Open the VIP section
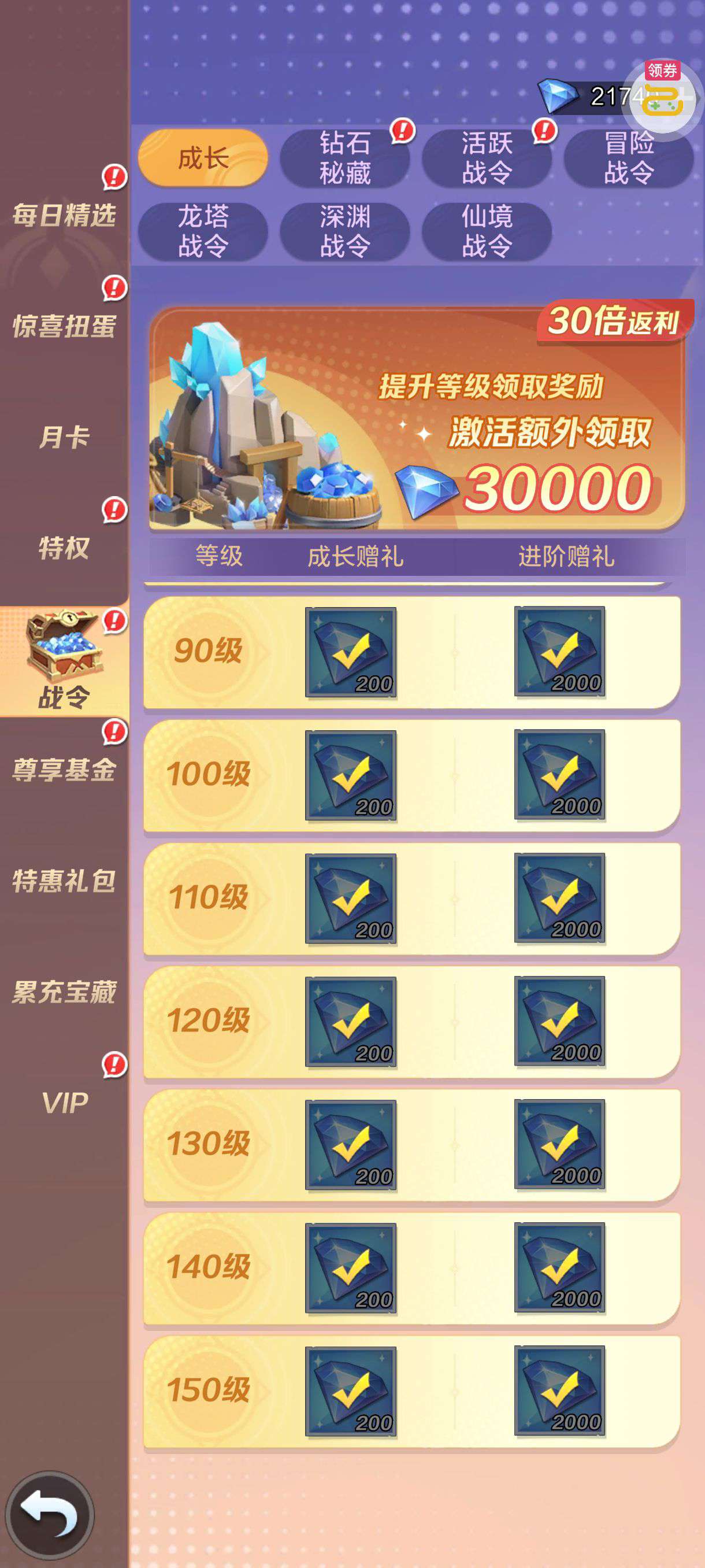Image resolution: width=705 pixels, height=1568 pixels. tap(64, 1103)
